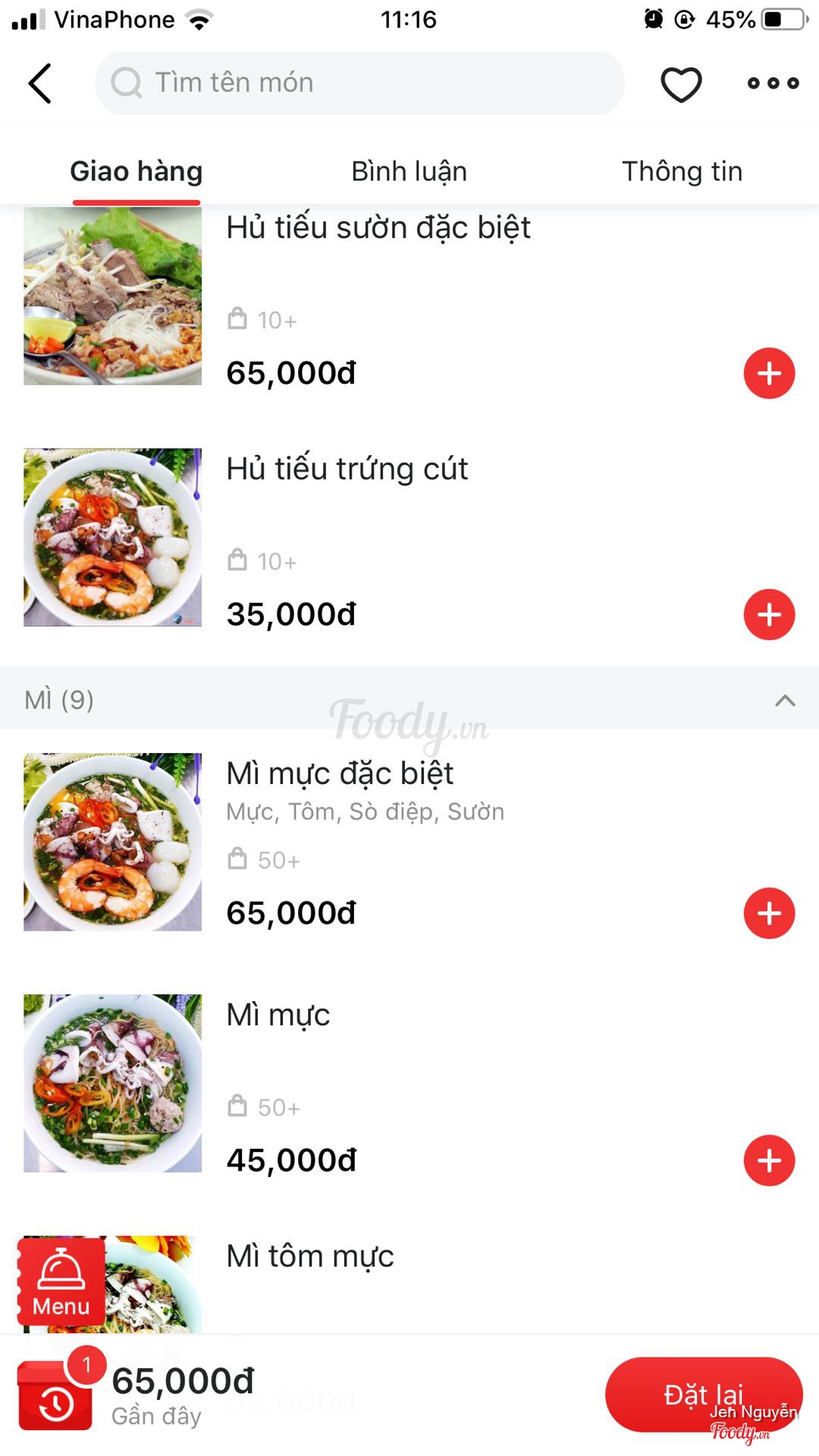The height and width of the screenshot is (1456, 819).
Task: Open the recent order cart icon
Action: 55,1397
